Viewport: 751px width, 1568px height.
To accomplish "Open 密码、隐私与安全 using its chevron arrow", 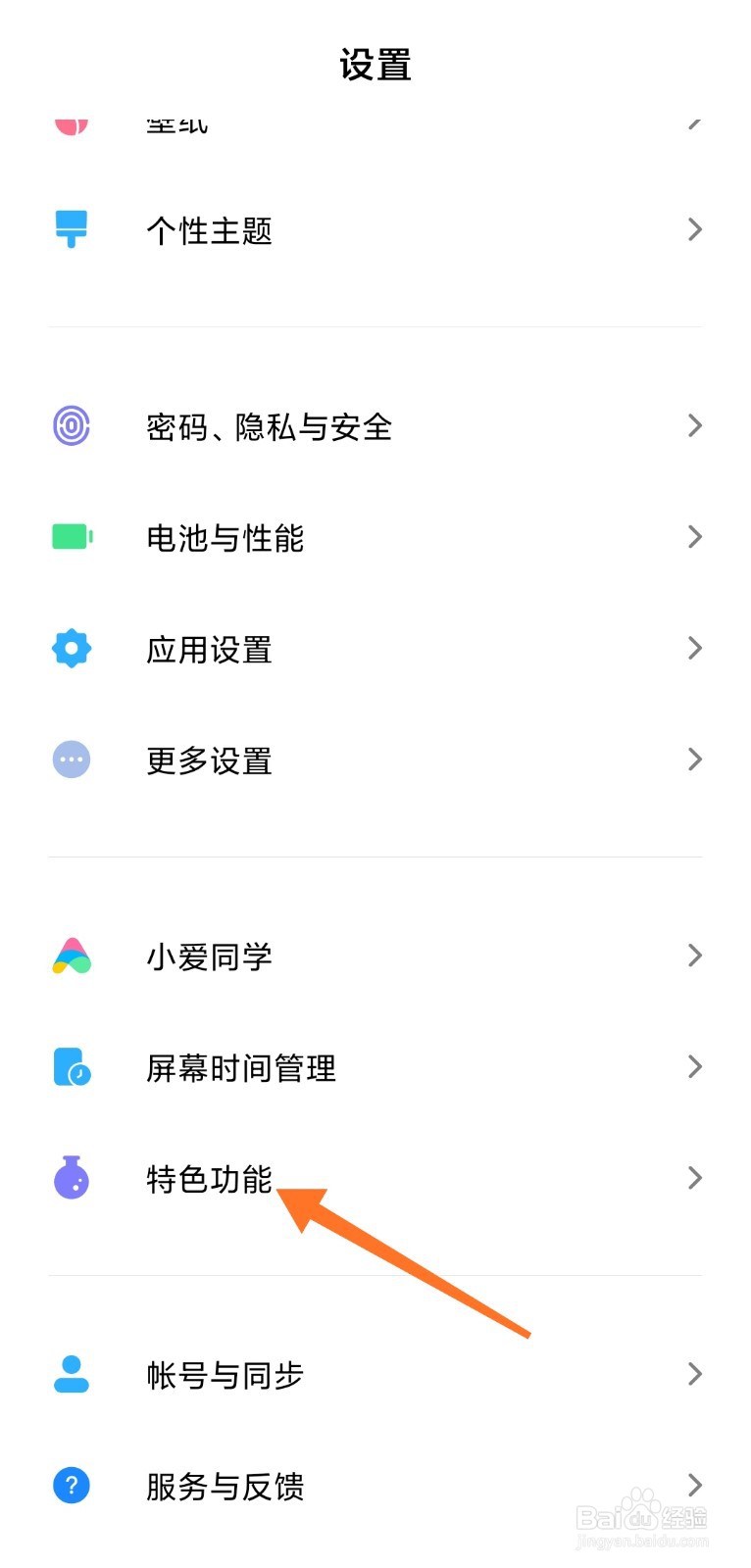I will 694,425.
